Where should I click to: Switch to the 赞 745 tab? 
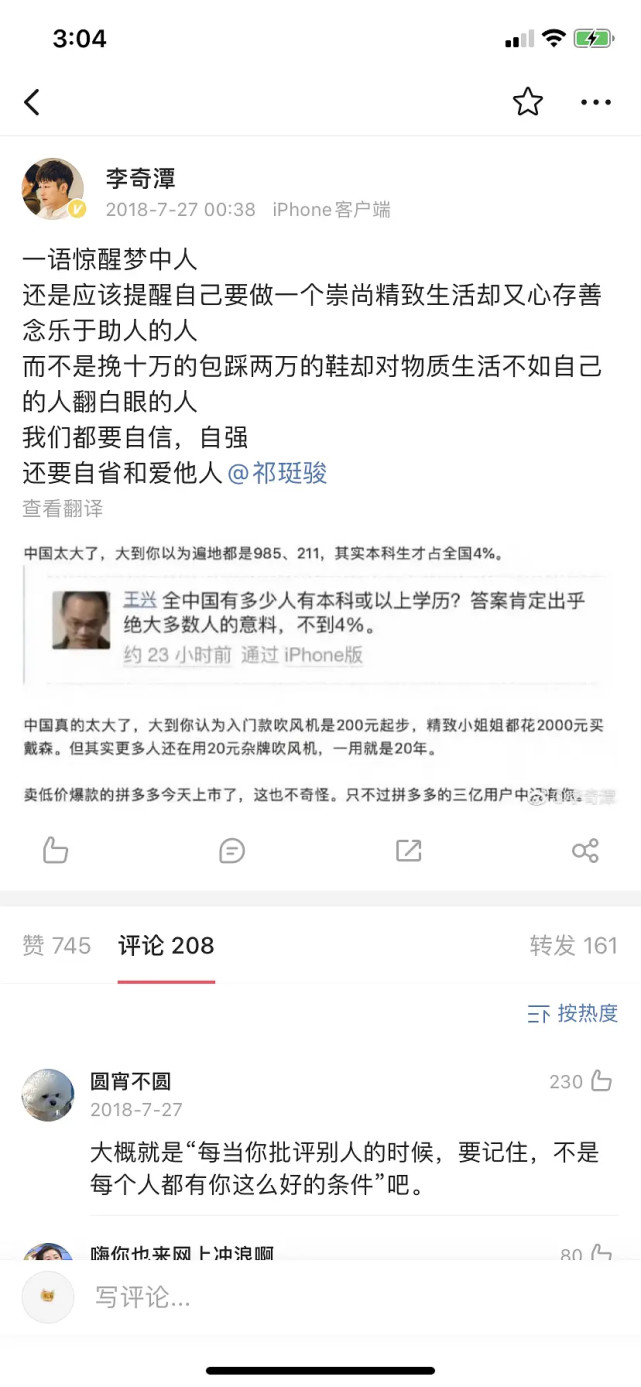tap(56, 946)
